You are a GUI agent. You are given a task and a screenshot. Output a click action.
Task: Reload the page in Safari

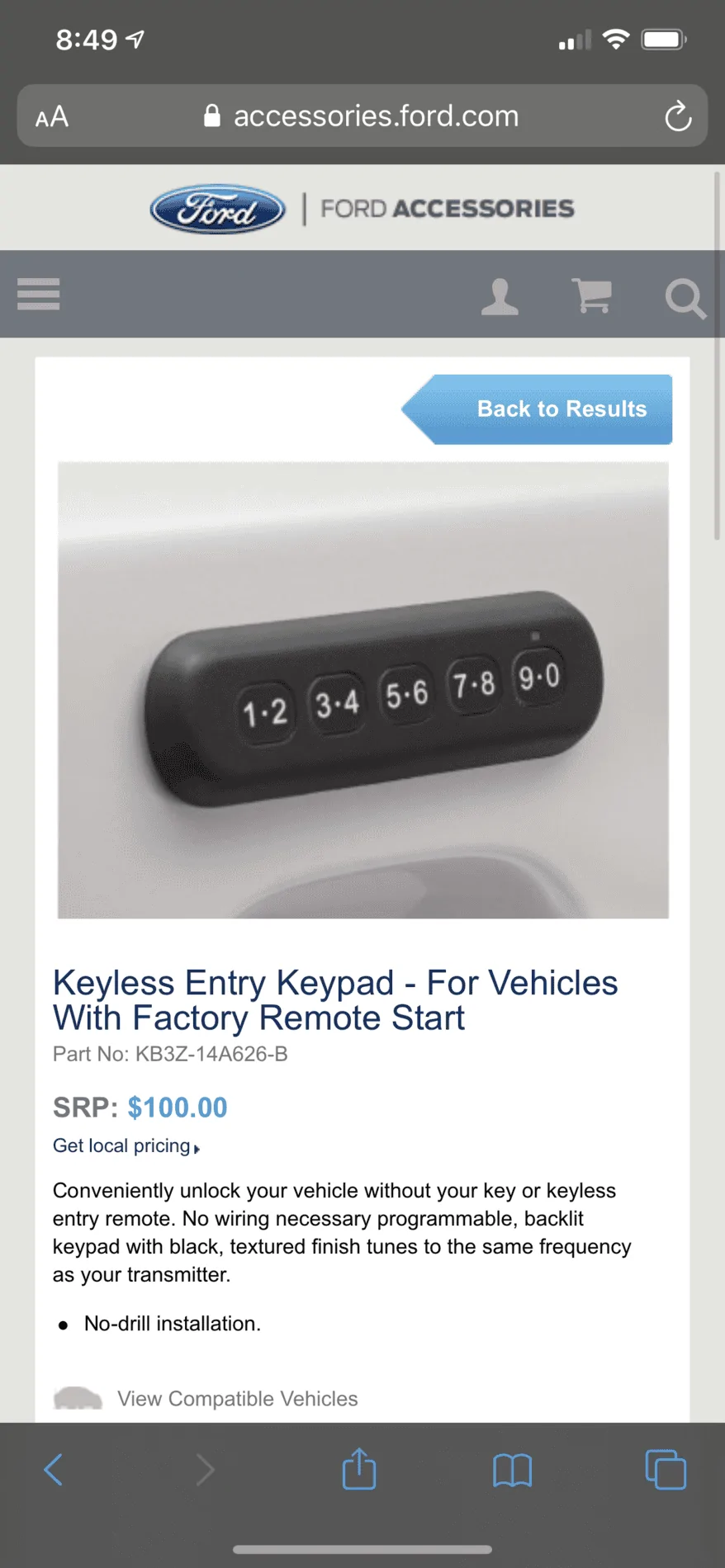677,116
